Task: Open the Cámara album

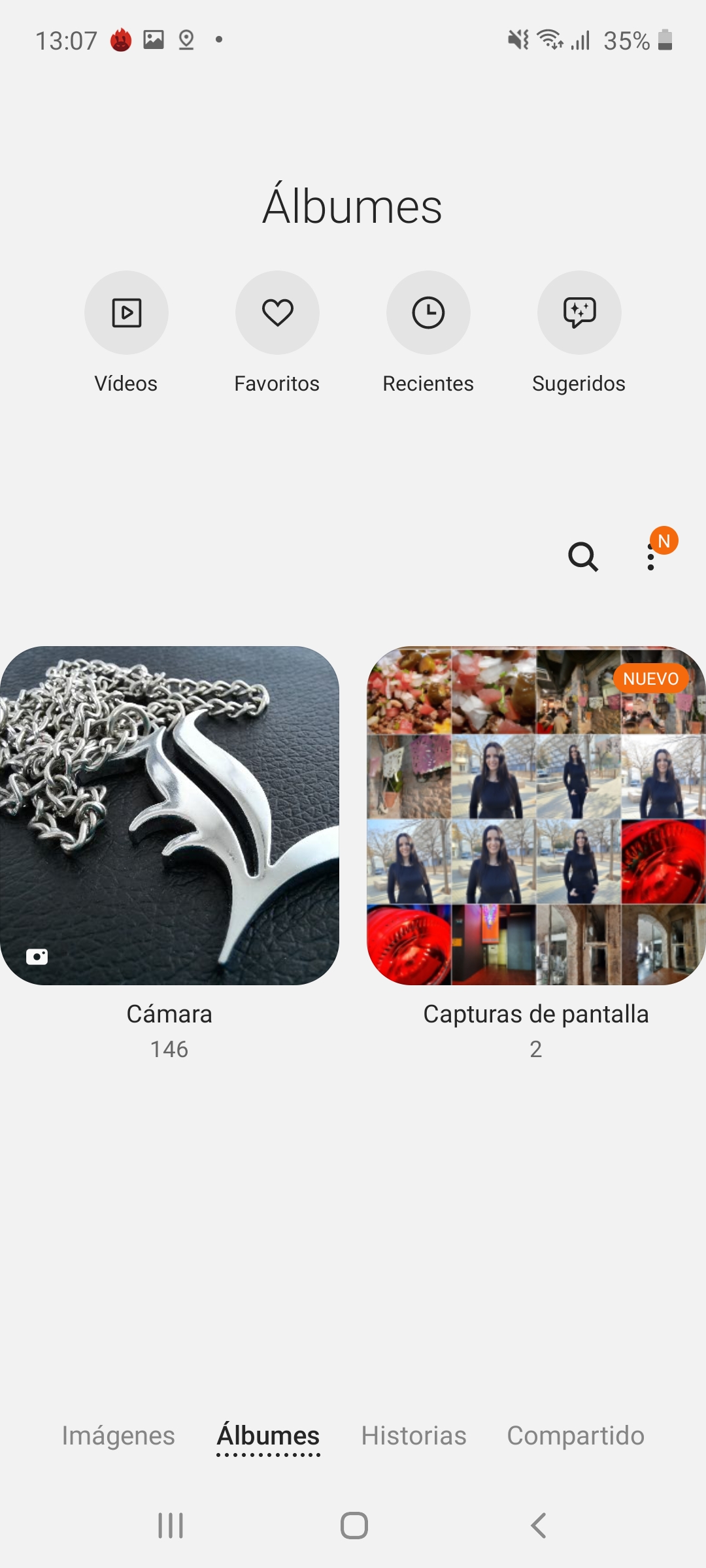Action: 169,815
